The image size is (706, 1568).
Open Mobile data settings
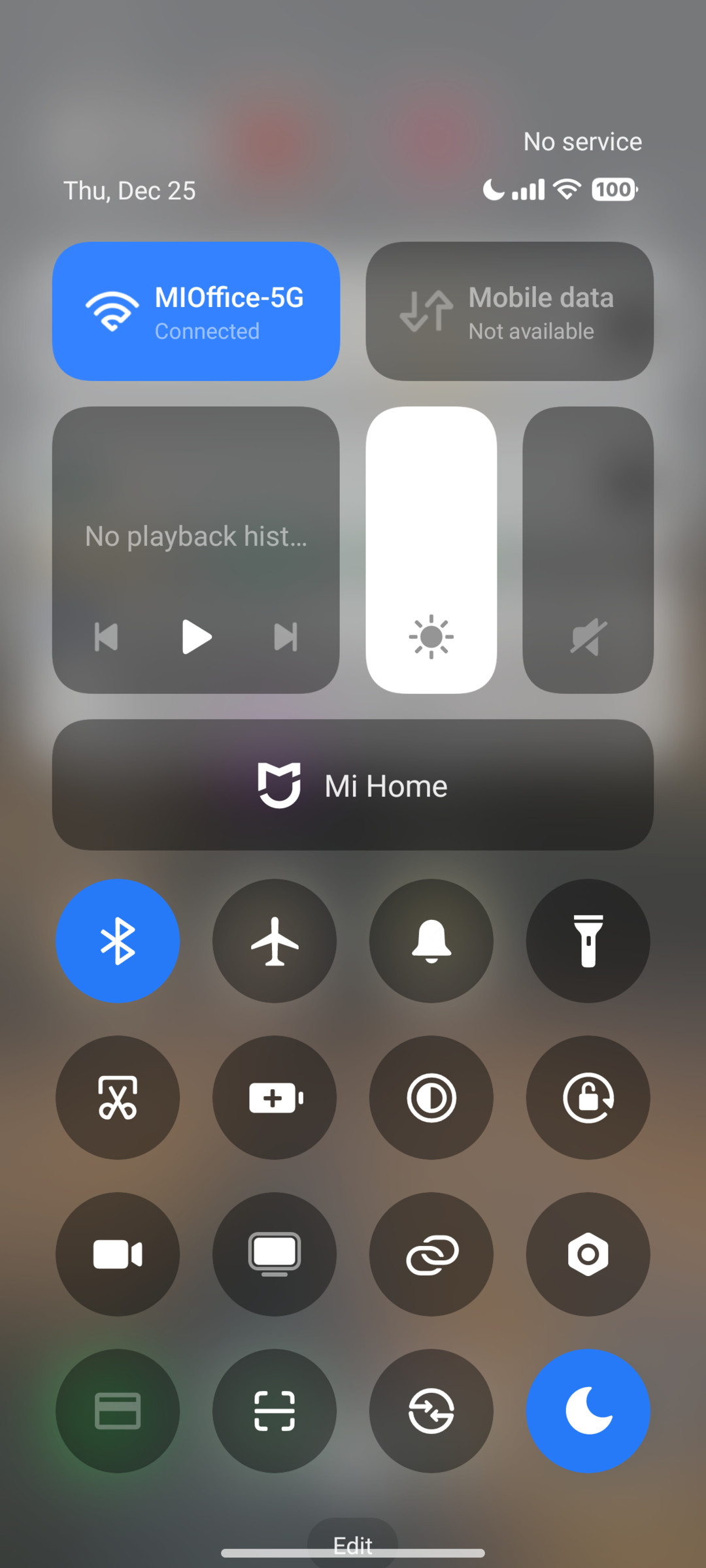click(510, 310)
